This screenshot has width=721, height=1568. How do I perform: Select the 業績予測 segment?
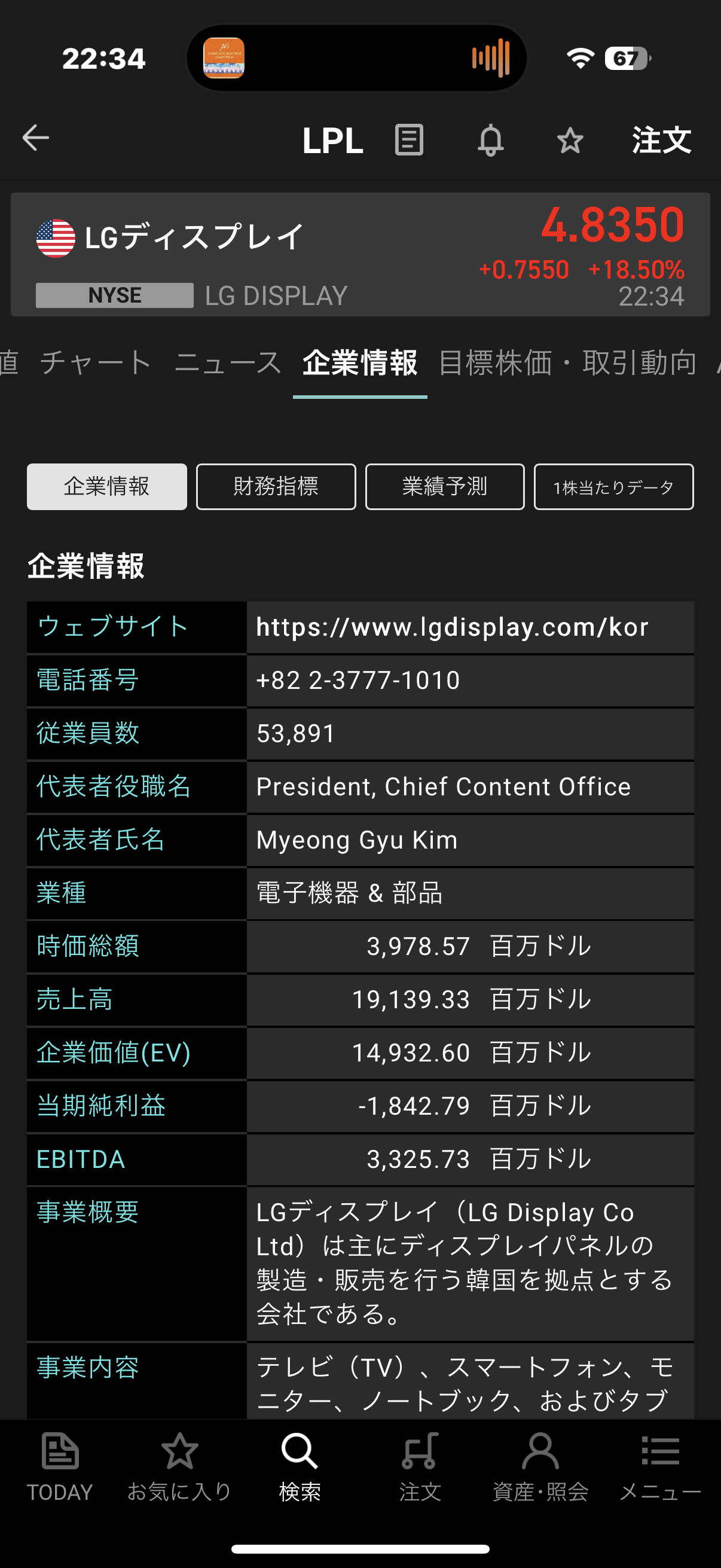point(444,486)
